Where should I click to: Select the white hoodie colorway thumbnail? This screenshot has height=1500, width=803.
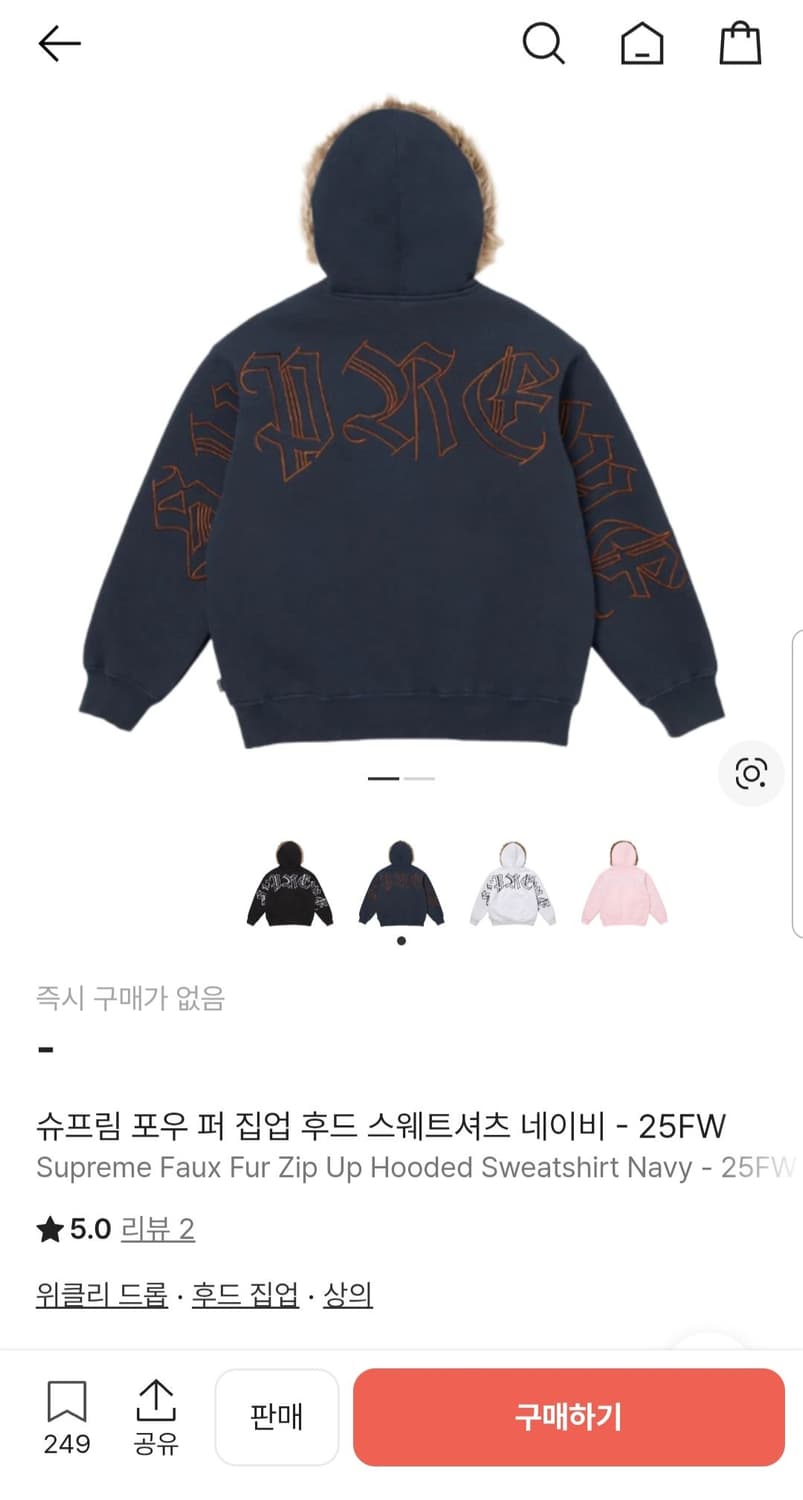click(x=514, y=885)
